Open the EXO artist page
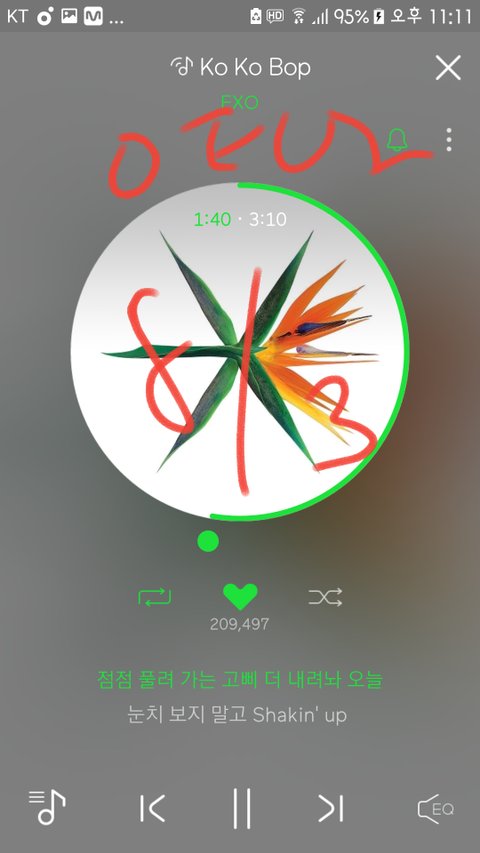Image resolution: width=480 pixels, height=853 pixels. (x=239, y=102)
